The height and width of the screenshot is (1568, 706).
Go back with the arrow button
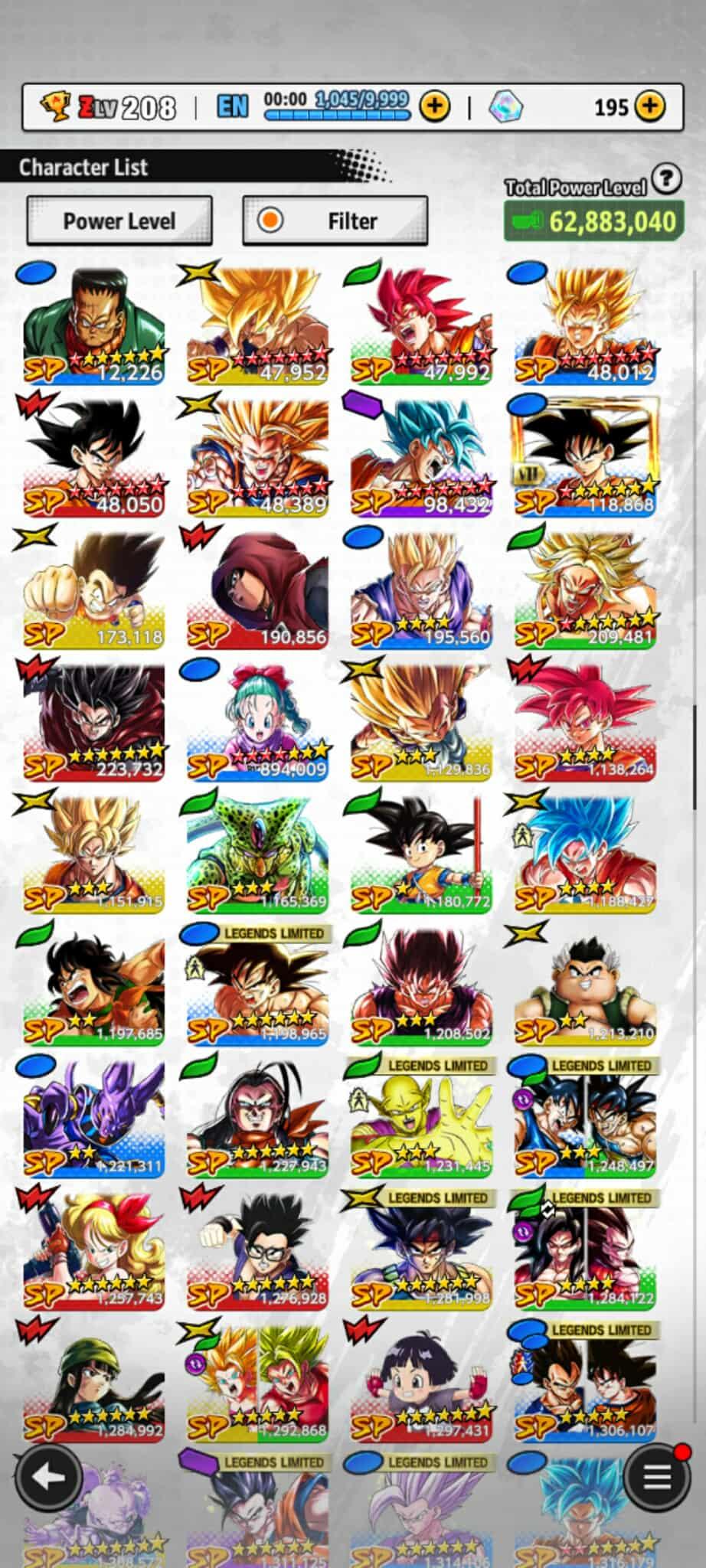(x=48, y=1477)
